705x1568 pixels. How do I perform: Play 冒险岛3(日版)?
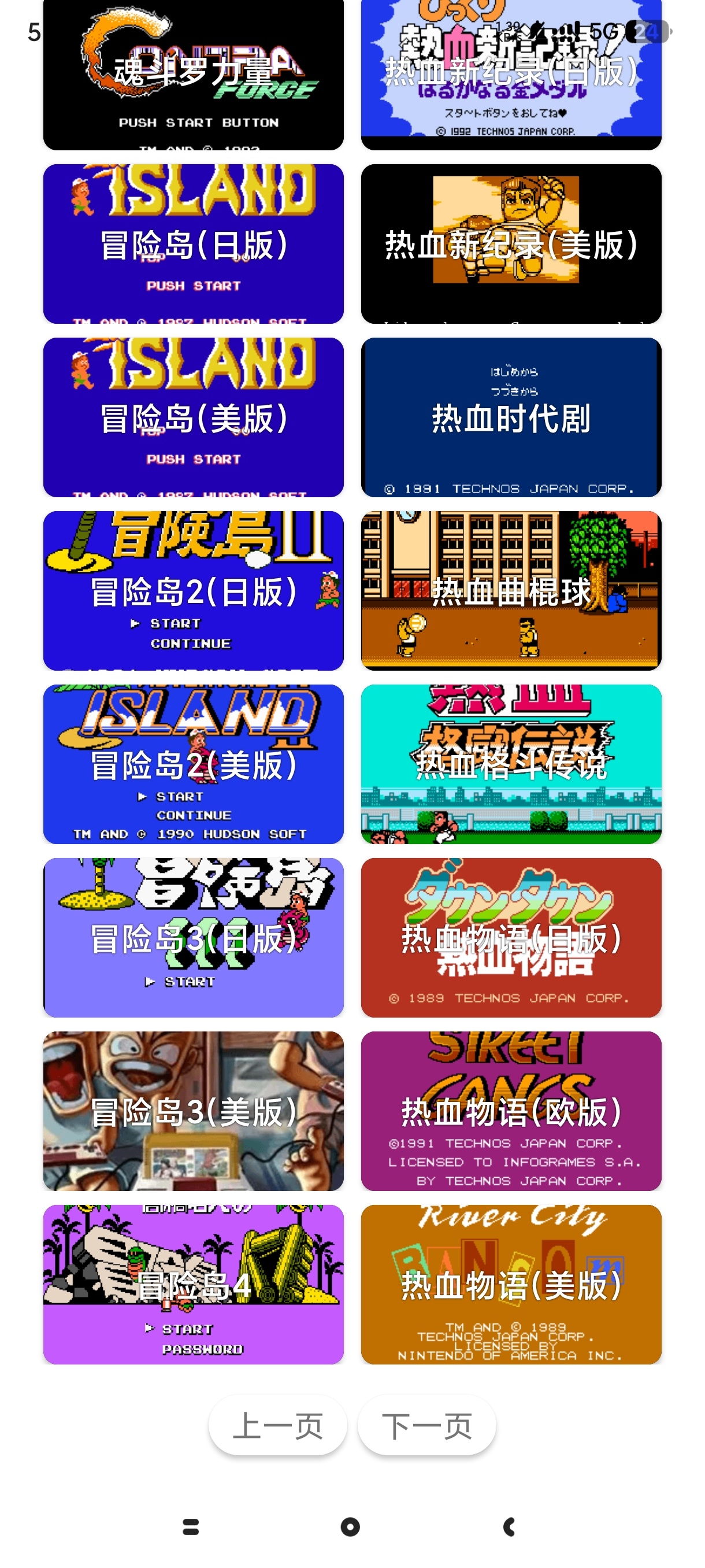click(193, 937)
